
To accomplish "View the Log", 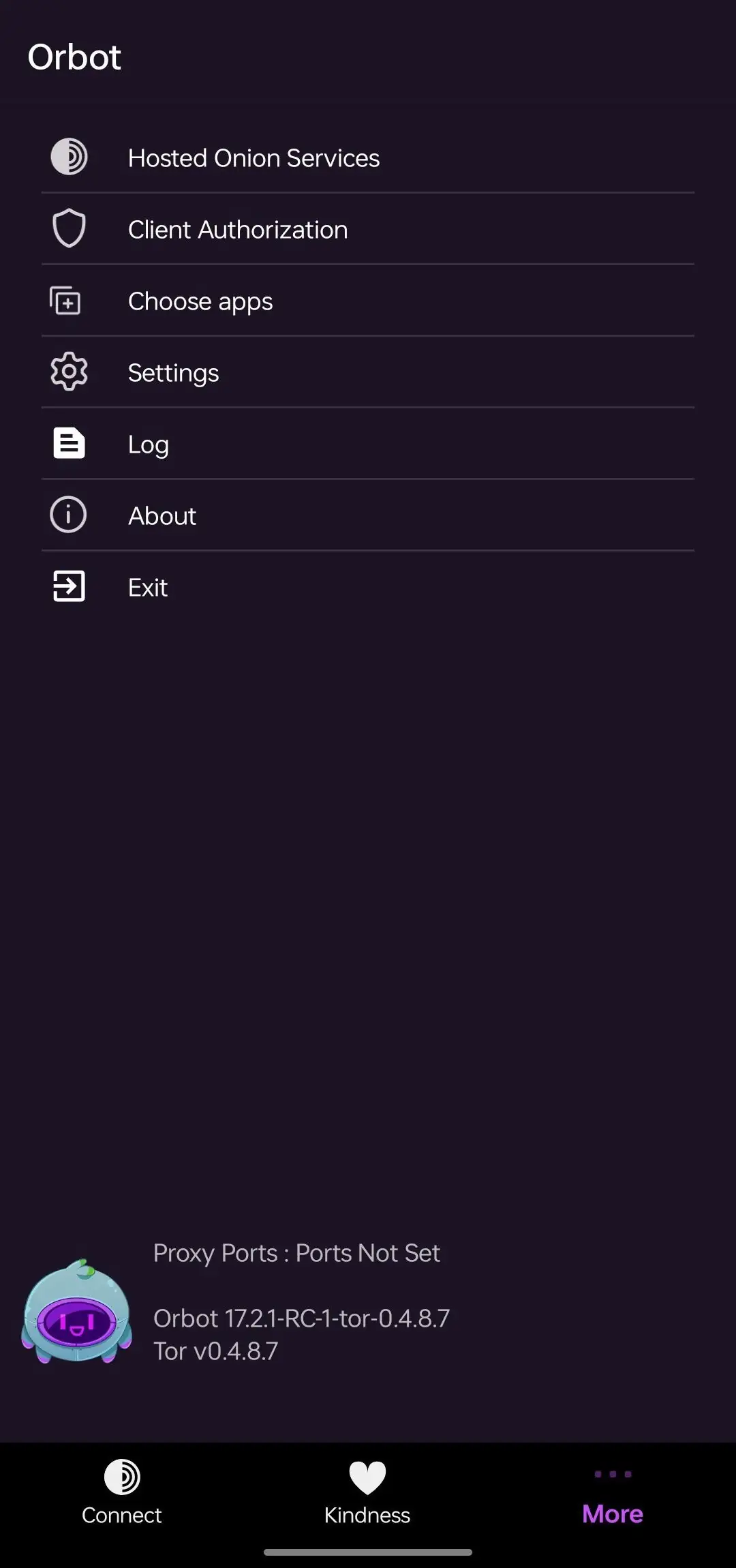I will (149, 444).
